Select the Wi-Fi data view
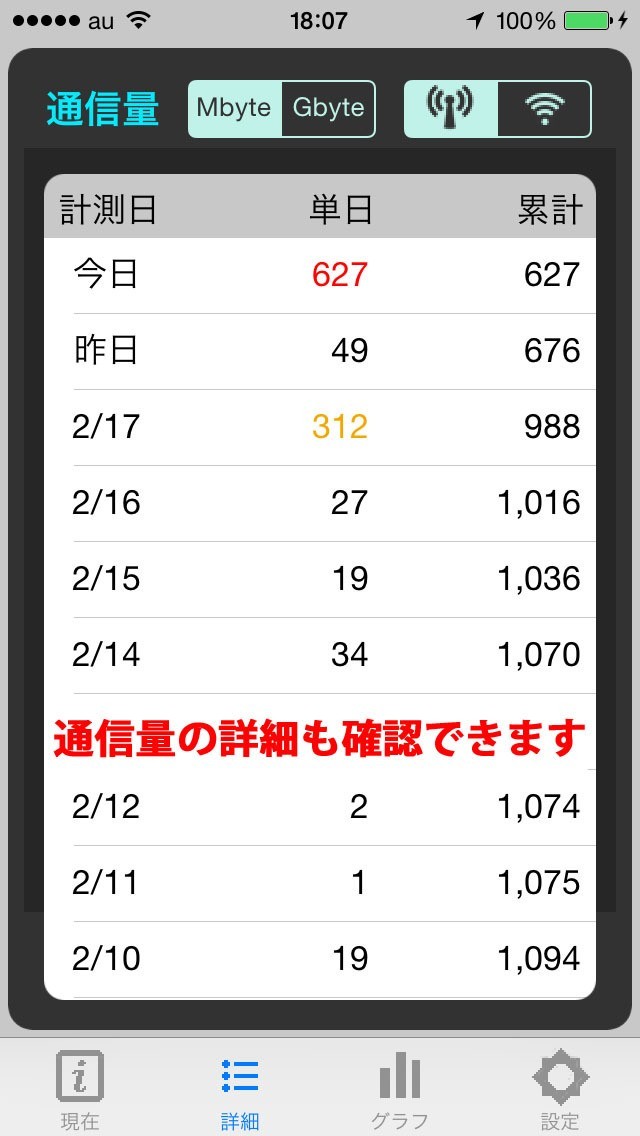Viewport: 640px width, 1136px height. click(x=544, y=109)
